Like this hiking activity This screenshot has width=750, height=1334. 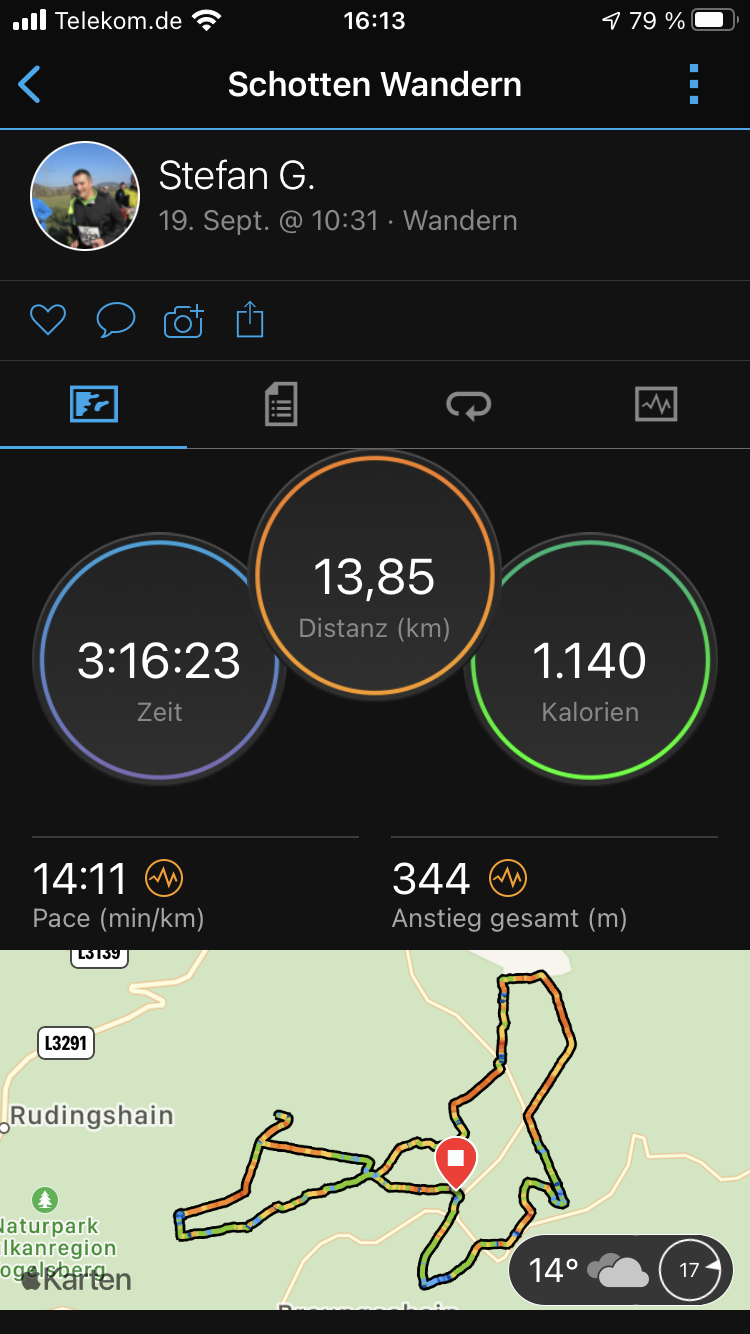[x=47, y=321]
